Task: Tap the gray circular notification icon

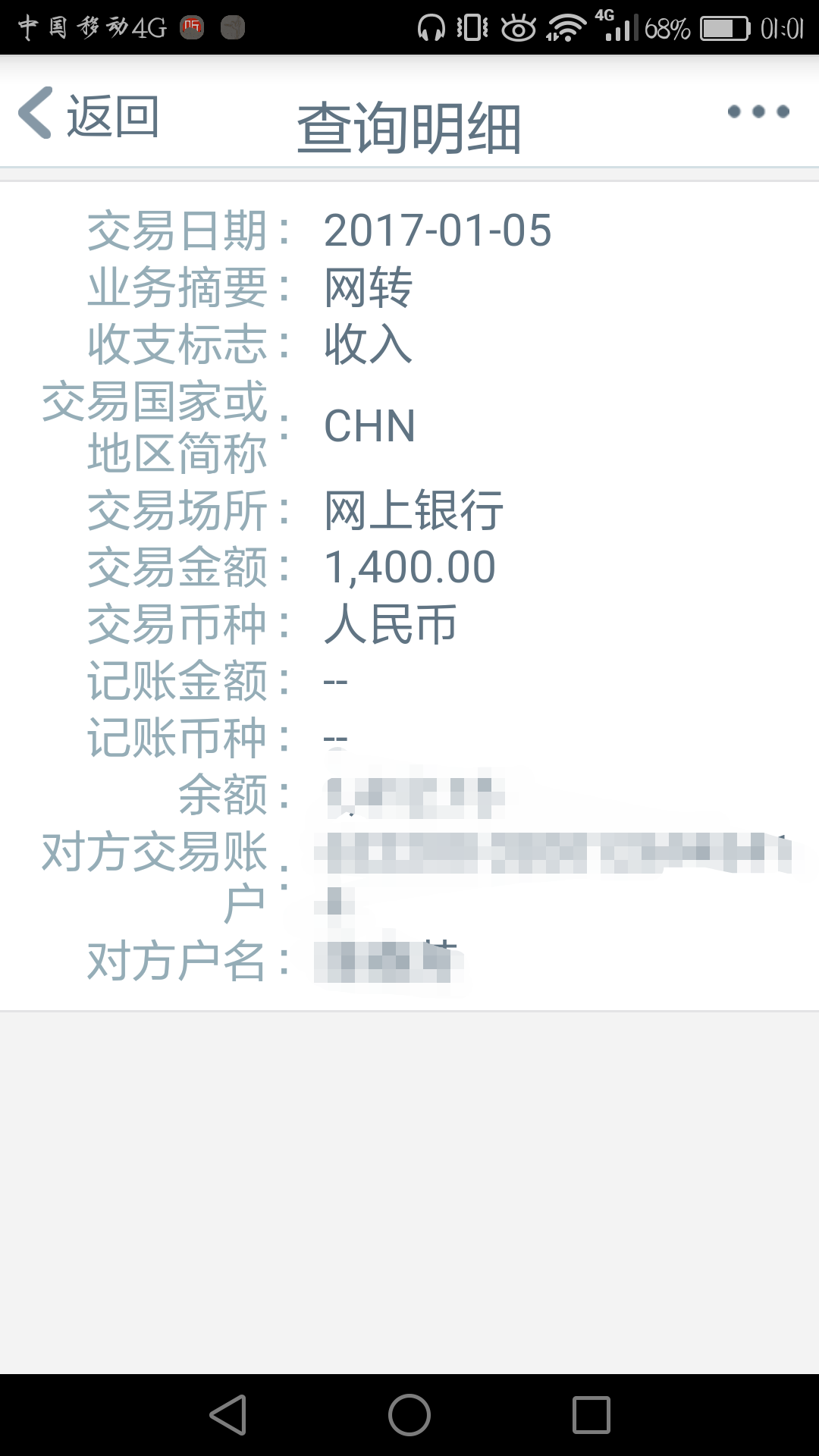Action: coord(231,25)
